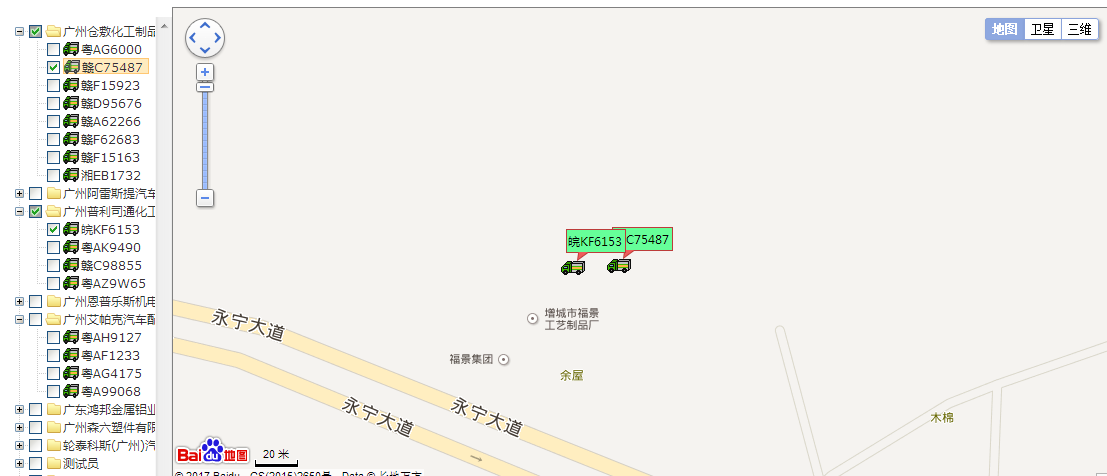Select the 地图 map view
This screenshot has height=476, width=1107.
pos(1005,29)
